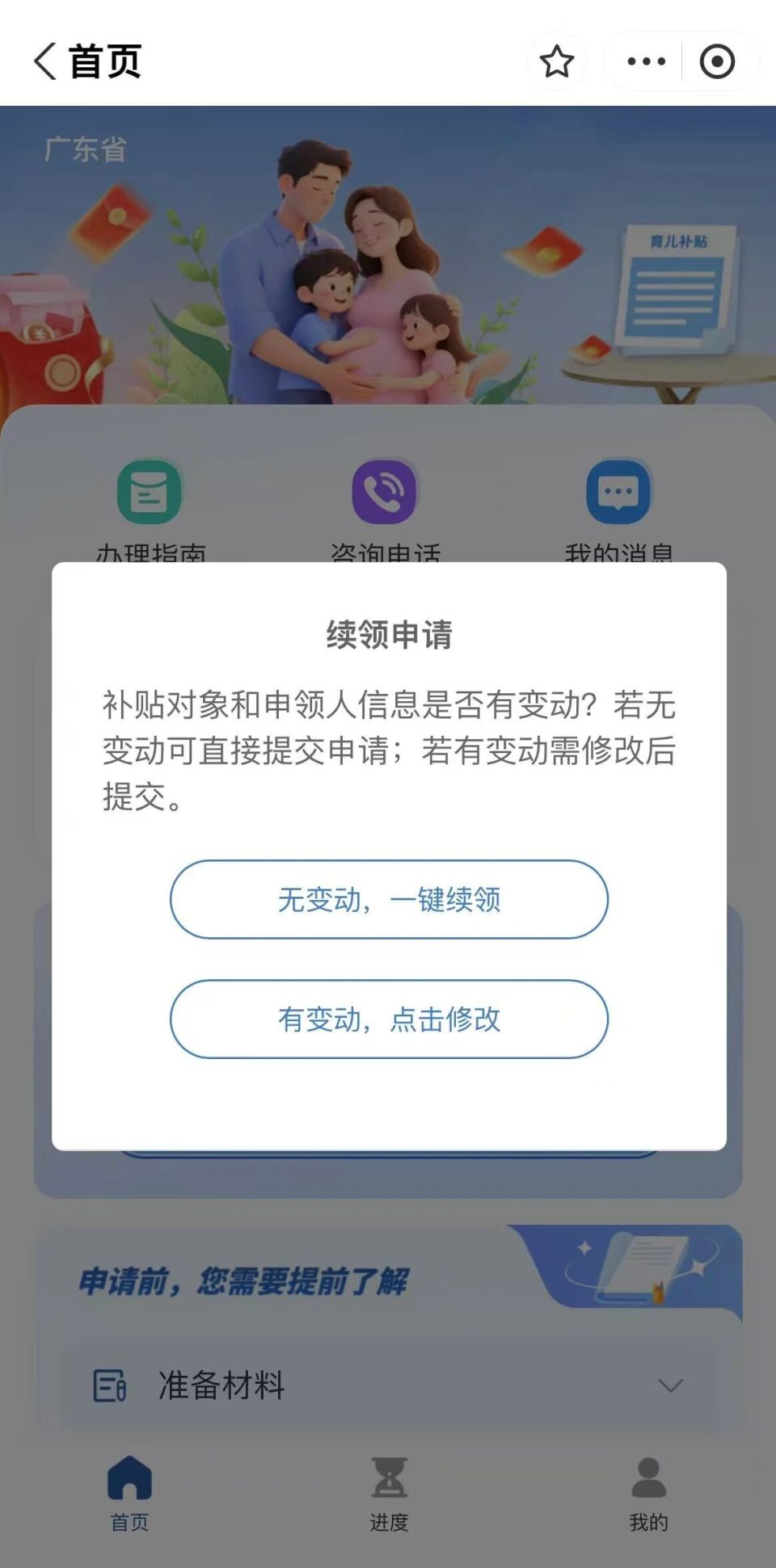Open 我的消息 message icon
Viewport: 776px width, 1568px height.
click(x=618, y=491)
